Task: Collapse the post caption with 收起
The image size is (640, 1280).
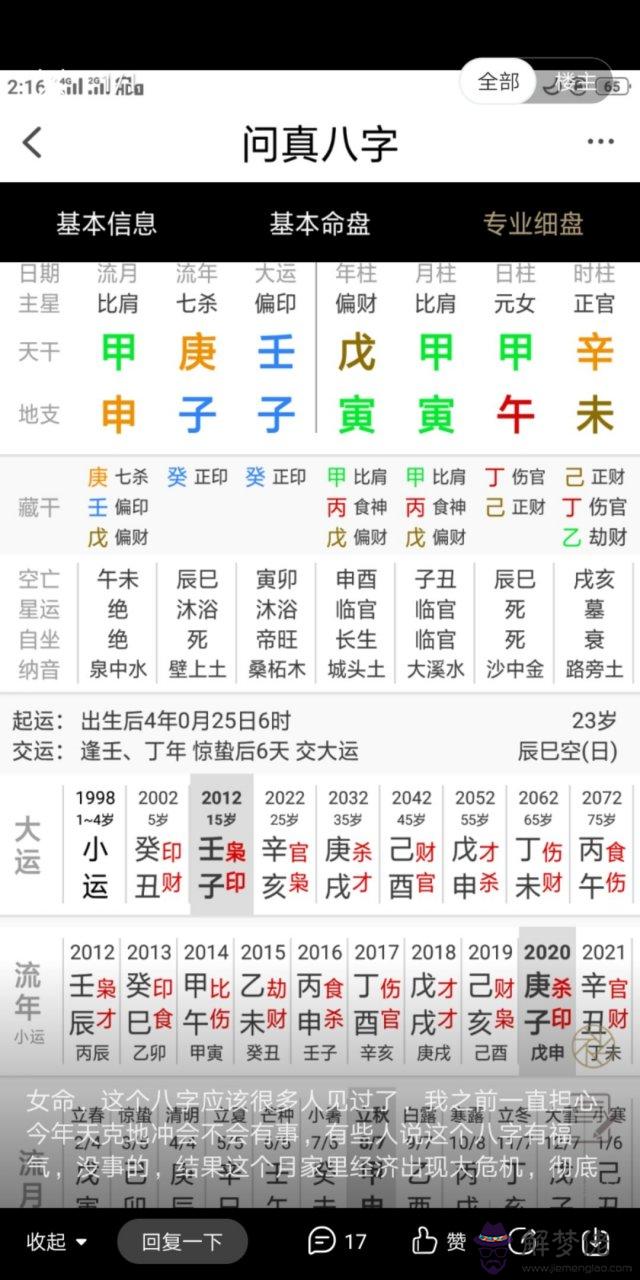Action: pyautogui.click(x=56, y=1242)
